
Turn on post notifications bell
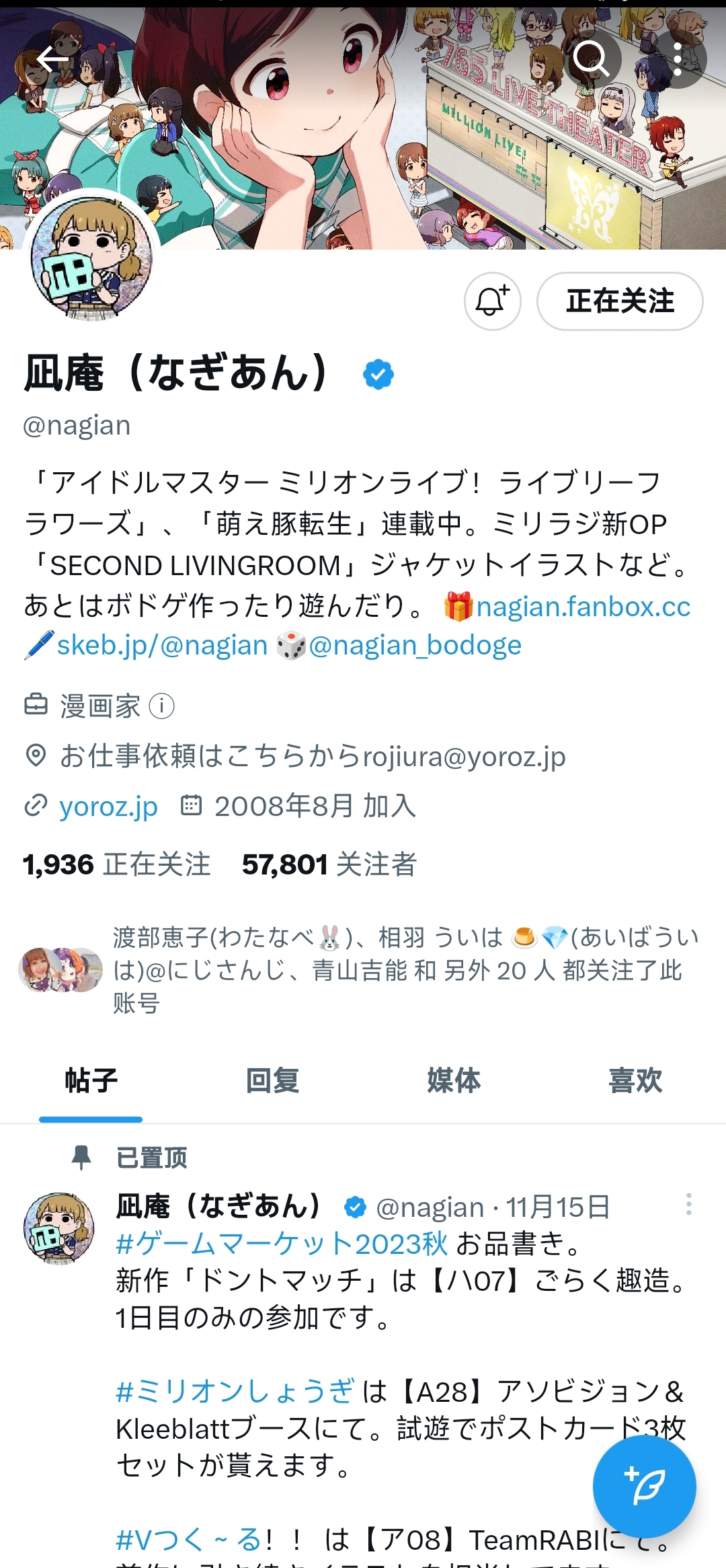(492, 301)
